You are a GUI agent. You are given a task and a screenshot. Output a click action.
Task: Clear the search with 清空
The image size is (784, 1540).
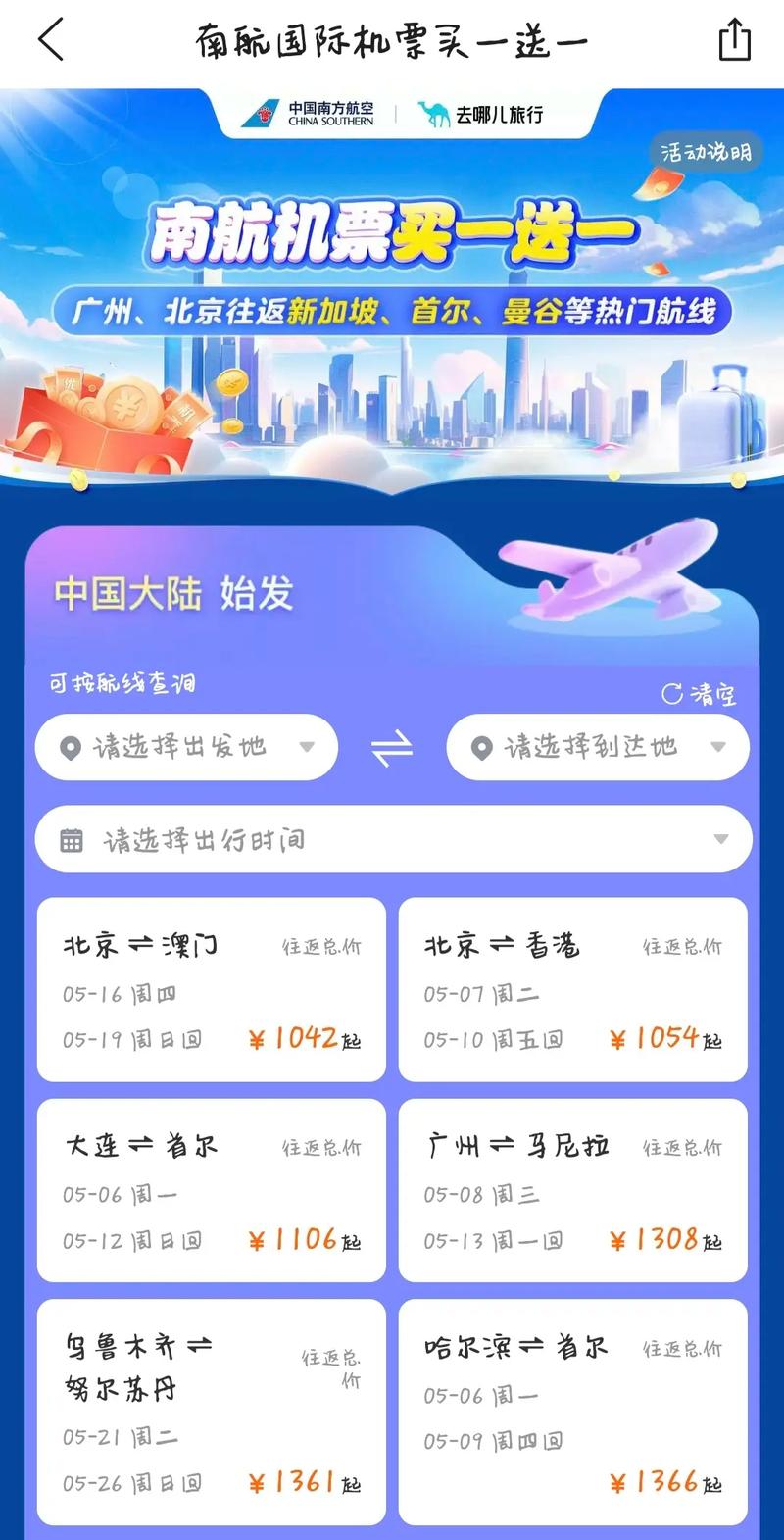point(699,694)
